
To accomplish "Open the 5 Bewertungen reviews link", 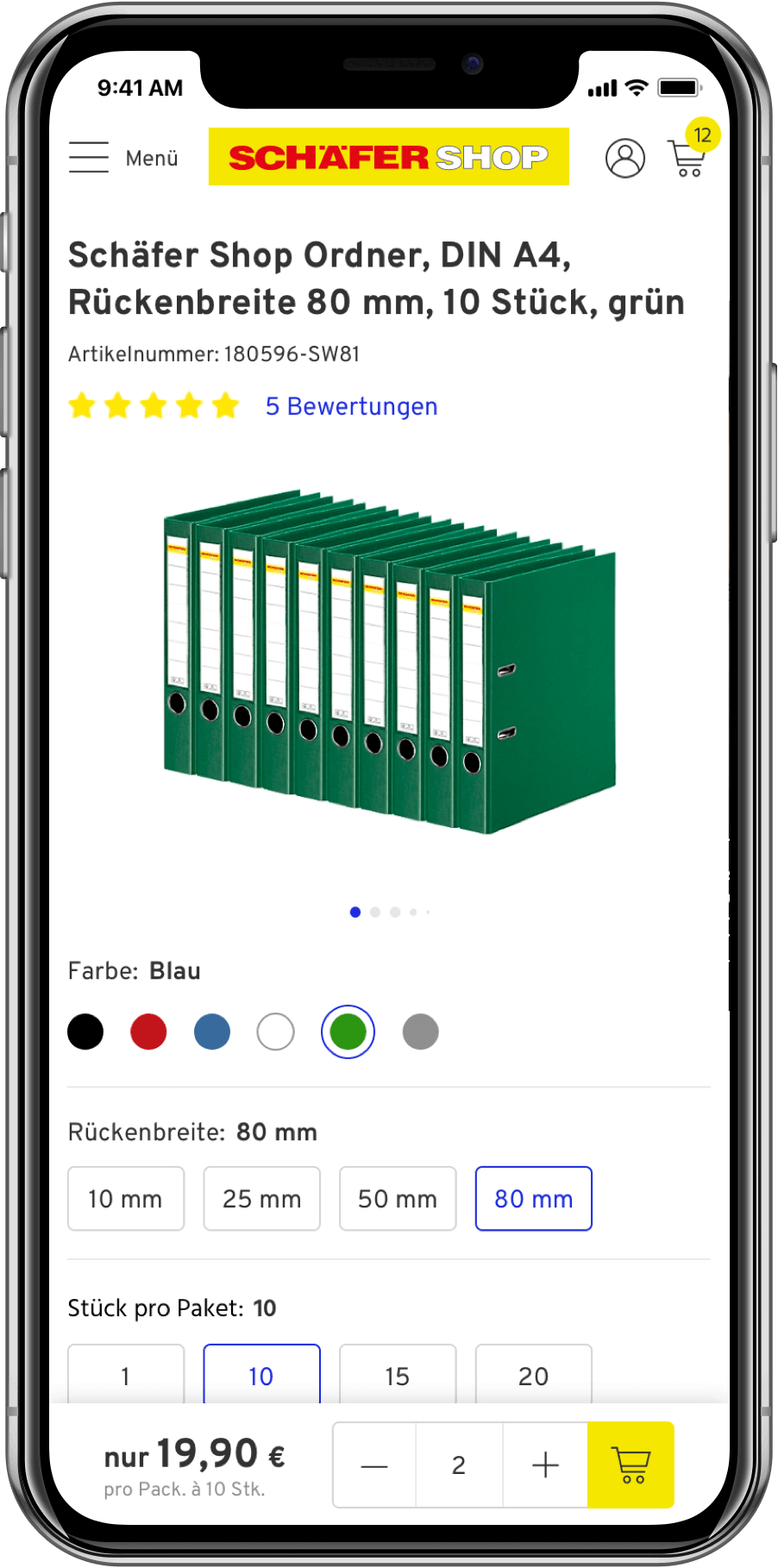I will pyautogui.click(x=351, y=406).
